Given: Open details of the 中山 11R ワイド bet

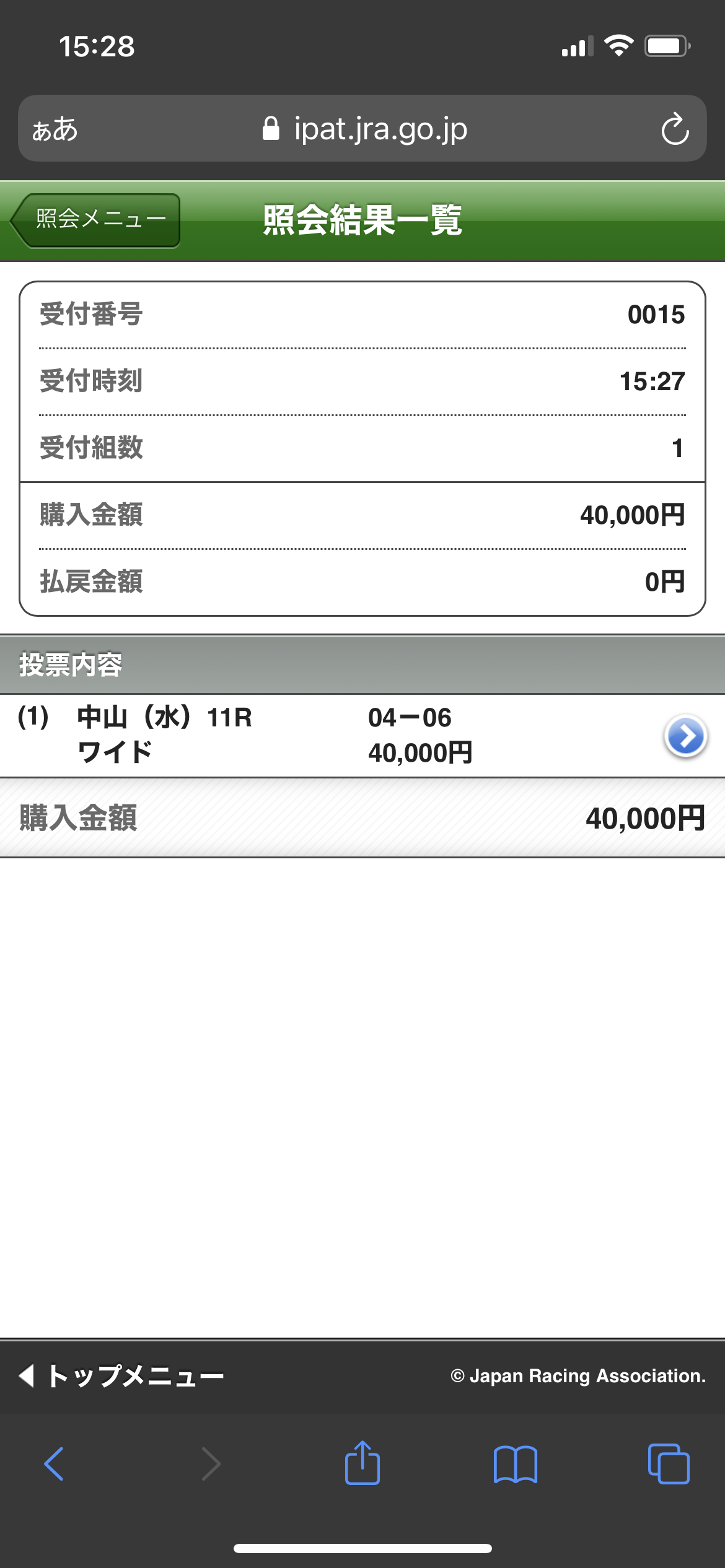Looking at the screenshot, I should click(x=685, y=736).
